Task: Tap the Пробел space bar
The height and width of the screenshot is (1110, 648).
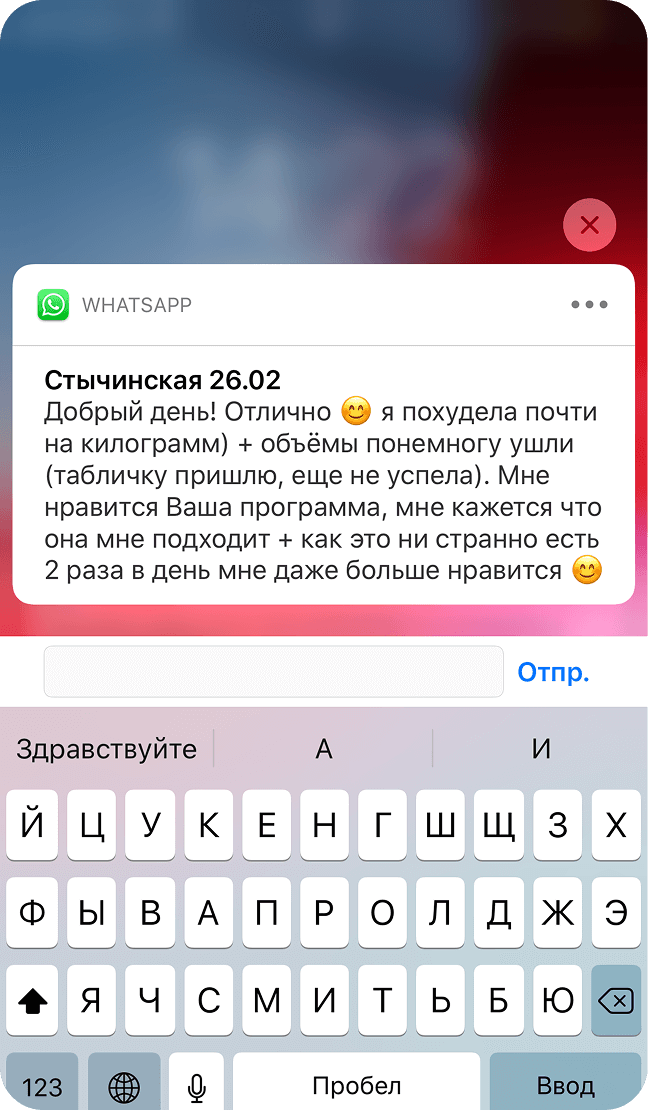Action: (356, 1085)
